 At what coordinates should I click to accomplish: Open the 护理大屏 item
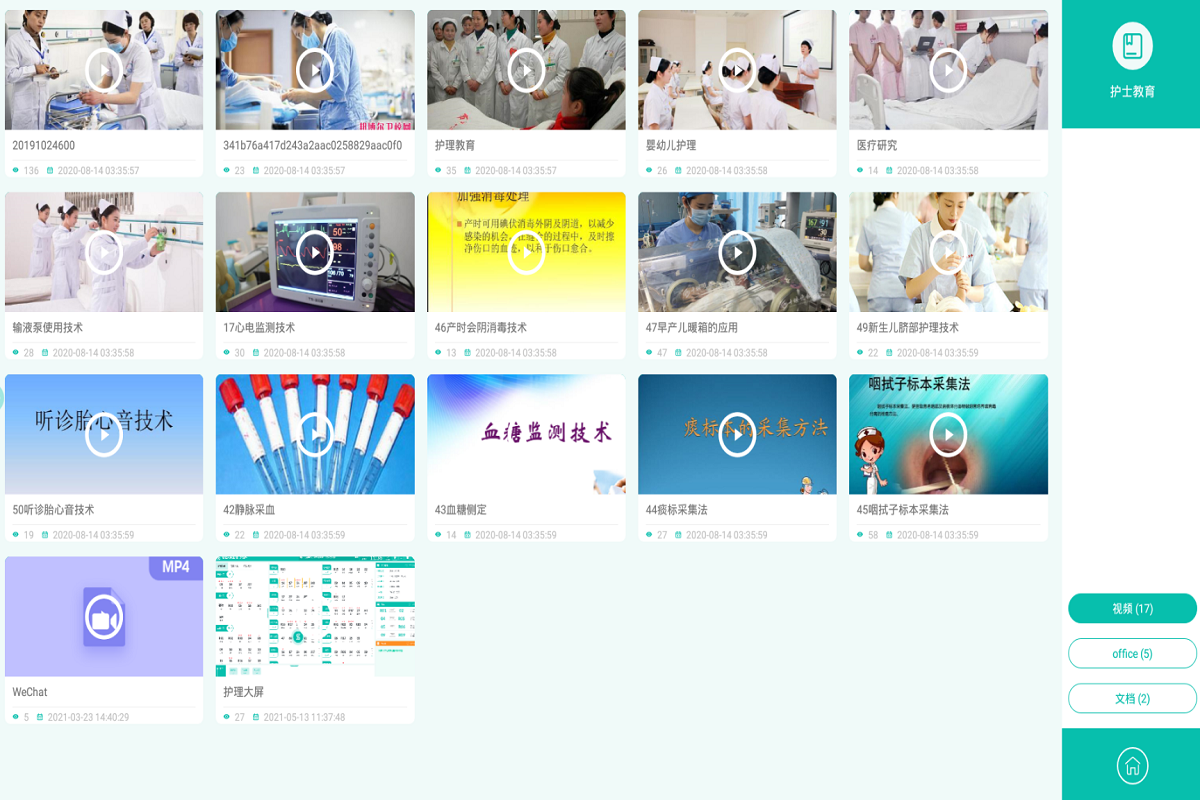[315, 617]
